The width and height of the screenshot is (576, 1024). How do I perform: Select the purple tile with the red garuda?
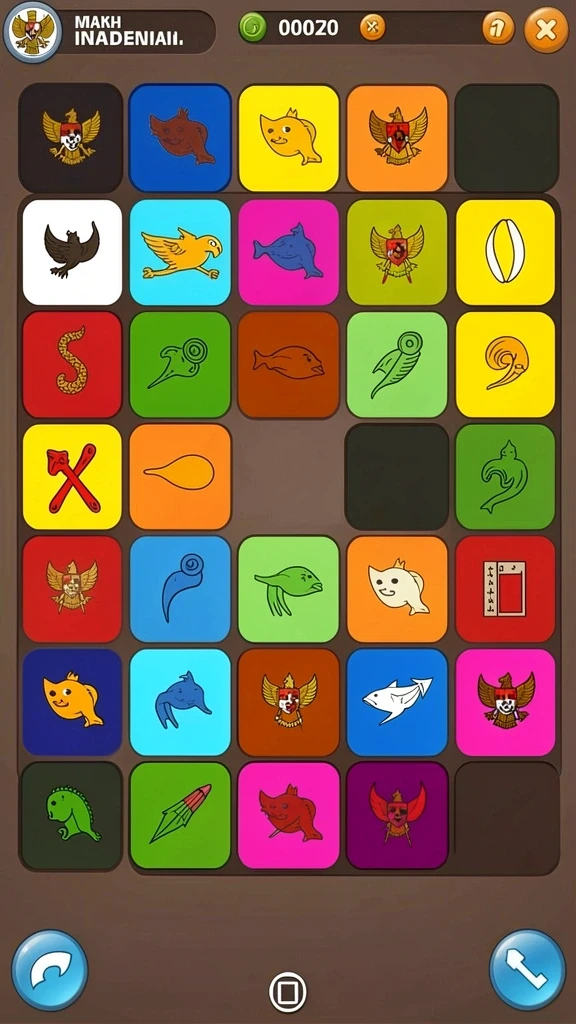pyautogui.click(x=397, y=816)
